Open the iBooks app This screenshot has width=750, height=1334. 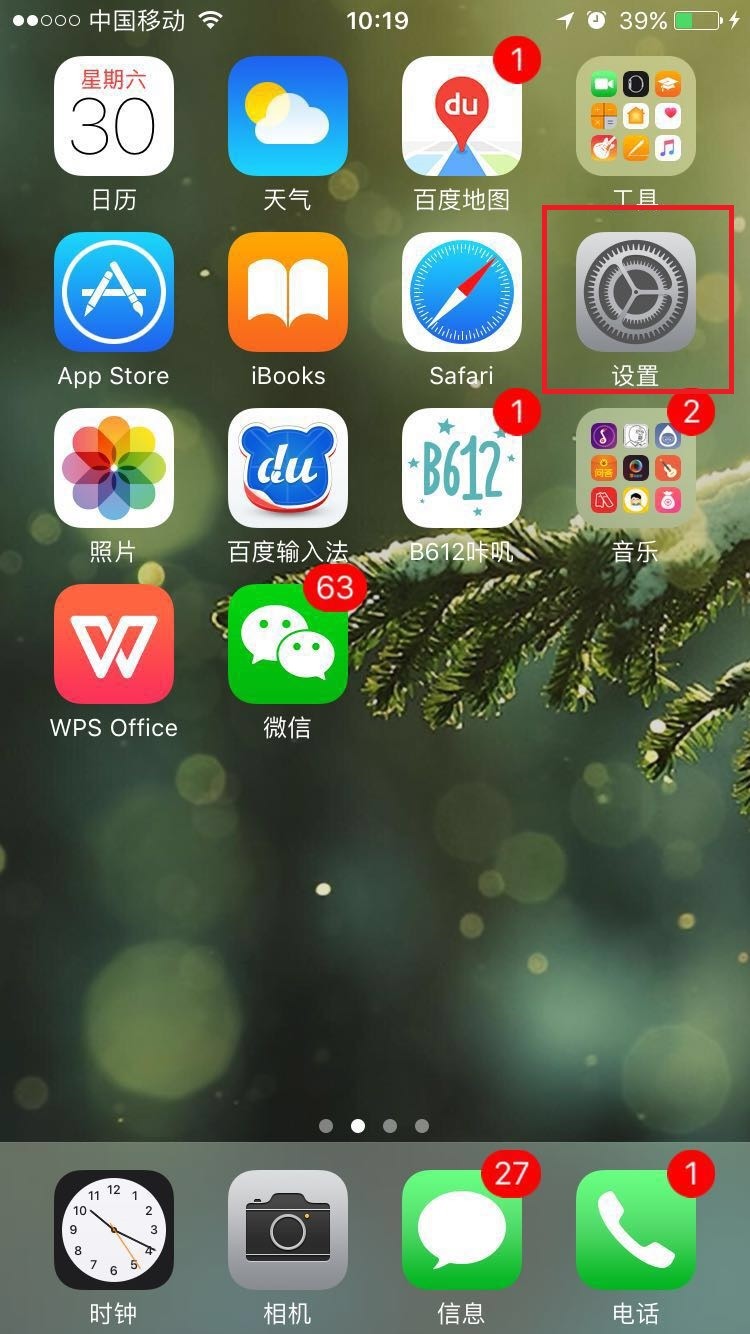coord(287,292)
